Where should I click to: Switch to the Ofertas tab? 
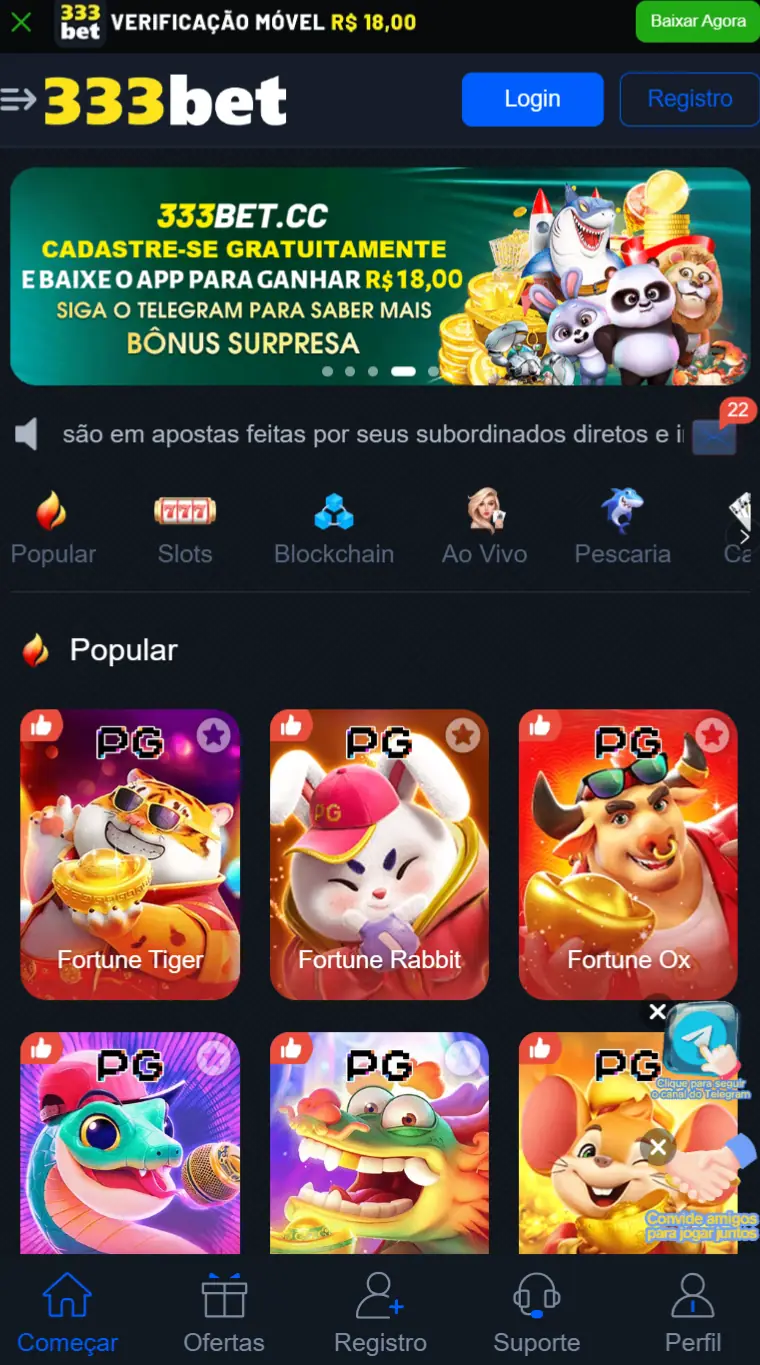(x=224, y=1314)
